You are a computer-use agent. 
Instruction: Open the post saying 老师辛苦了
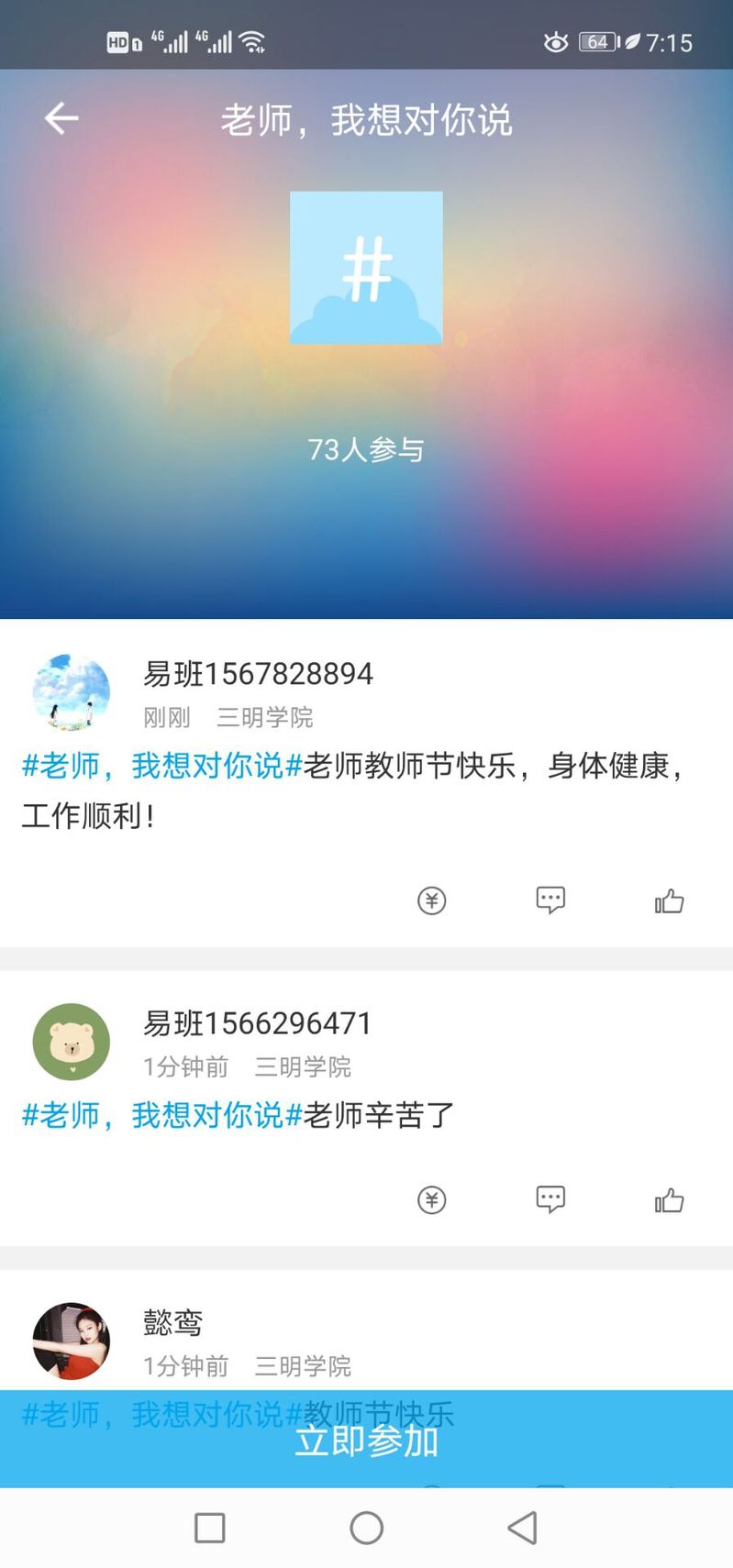click(378, 1116)
